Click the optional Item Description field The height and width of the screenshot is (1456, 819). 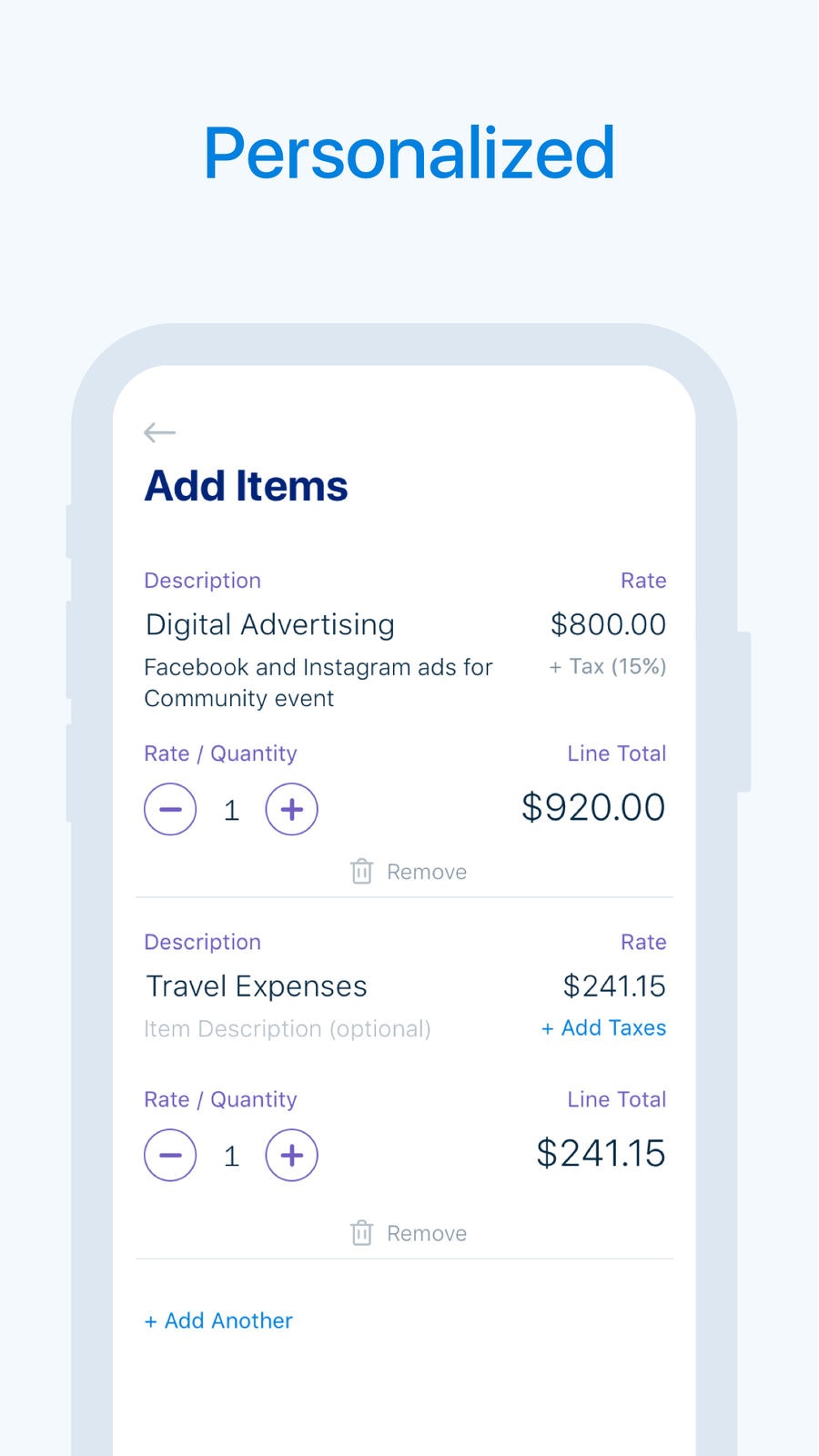point(288,1028)
